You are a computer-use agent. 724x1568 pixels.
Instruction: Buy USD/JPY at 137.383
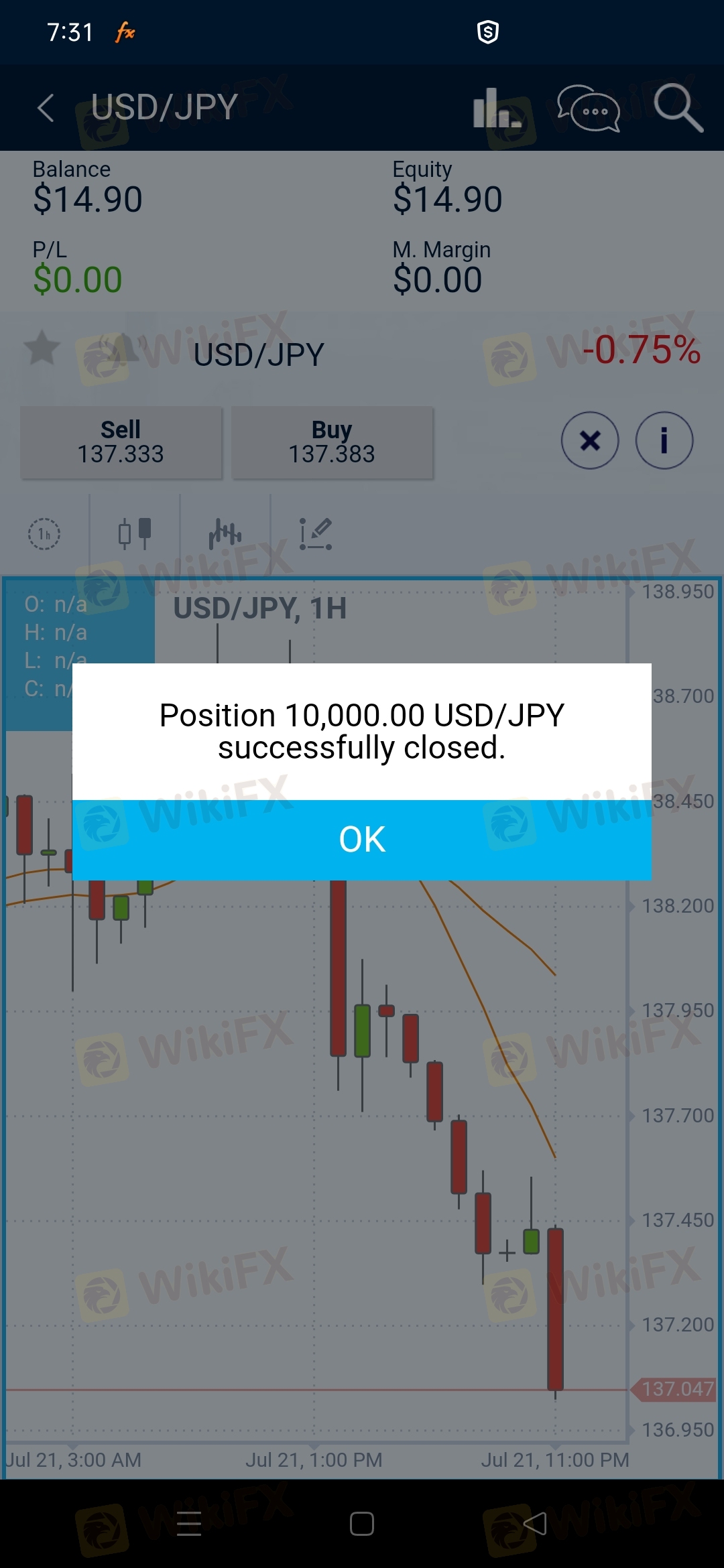pos(333,442)
